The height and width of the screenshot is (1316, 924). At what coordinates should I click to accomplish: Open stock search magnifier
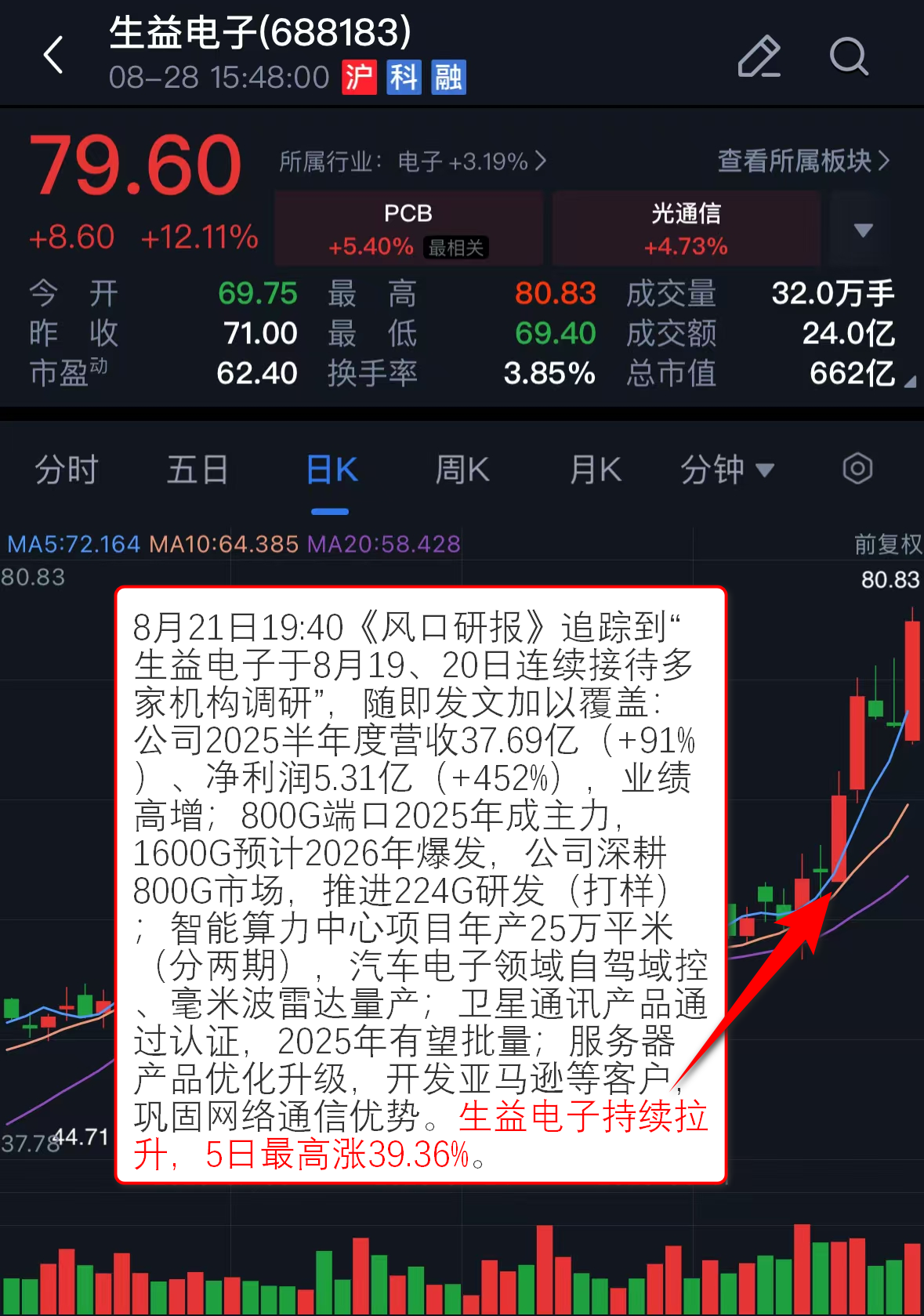pos(849,56)
